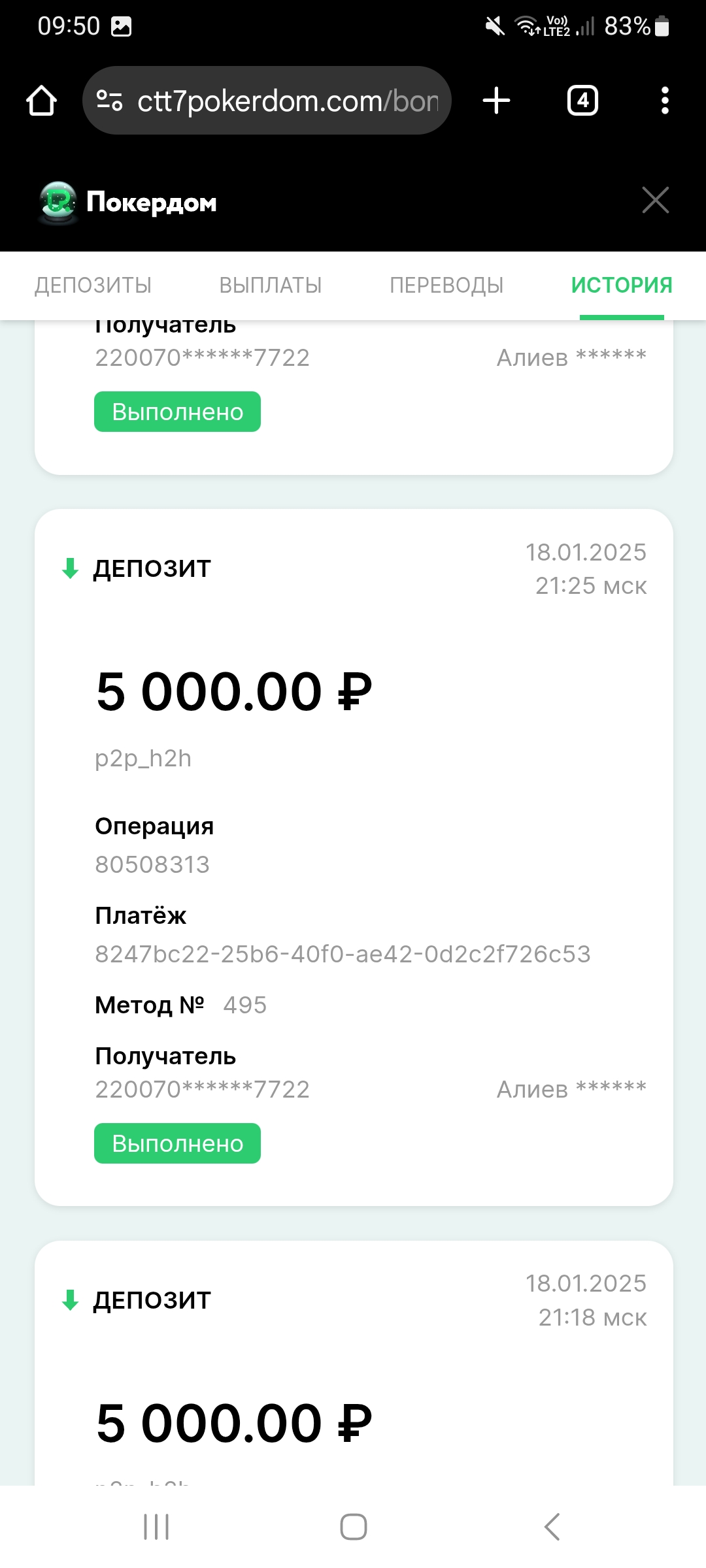Switch to the Депозиты tab
706x1568 pixels.
tap(93, 286)
